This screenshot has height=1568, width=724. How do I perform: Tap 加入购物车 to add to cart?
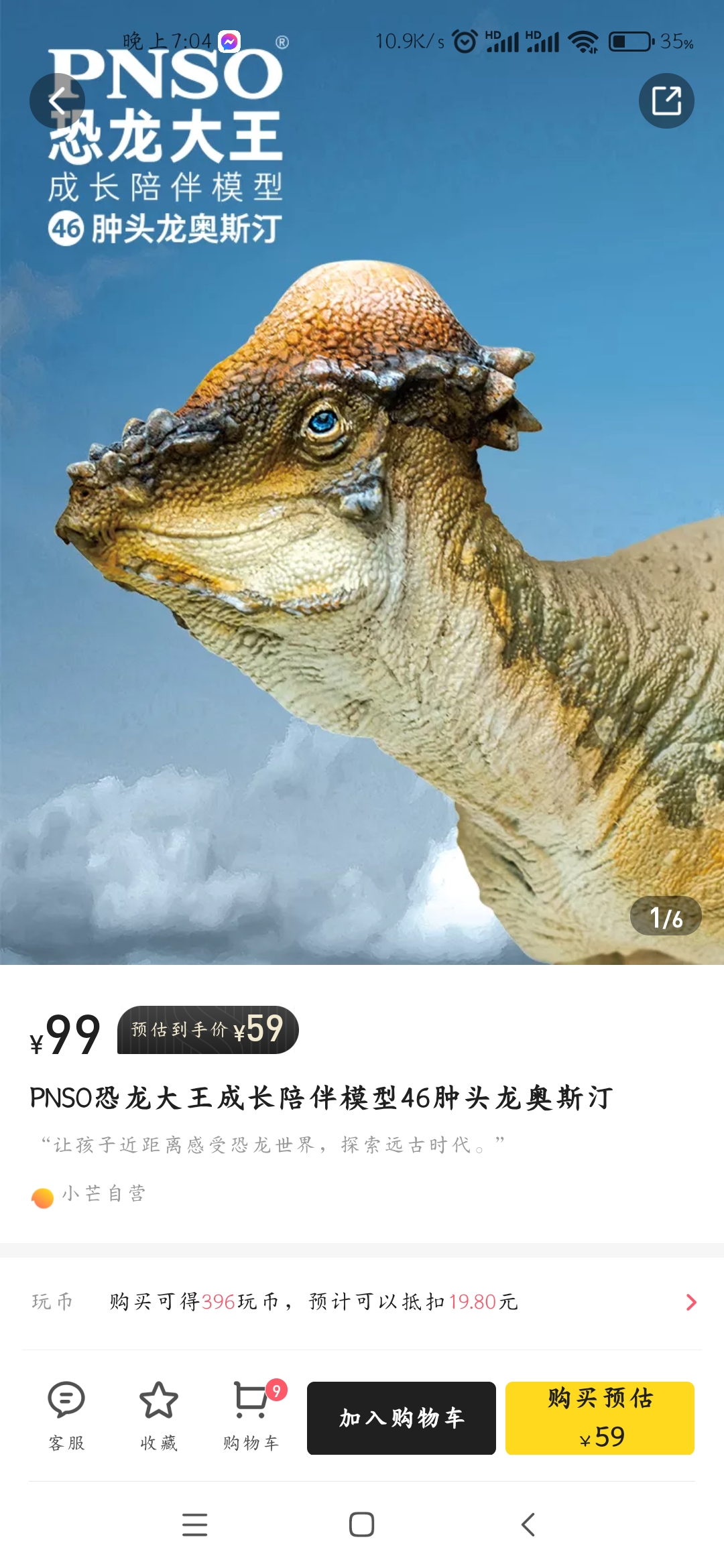pos(401,1417)
